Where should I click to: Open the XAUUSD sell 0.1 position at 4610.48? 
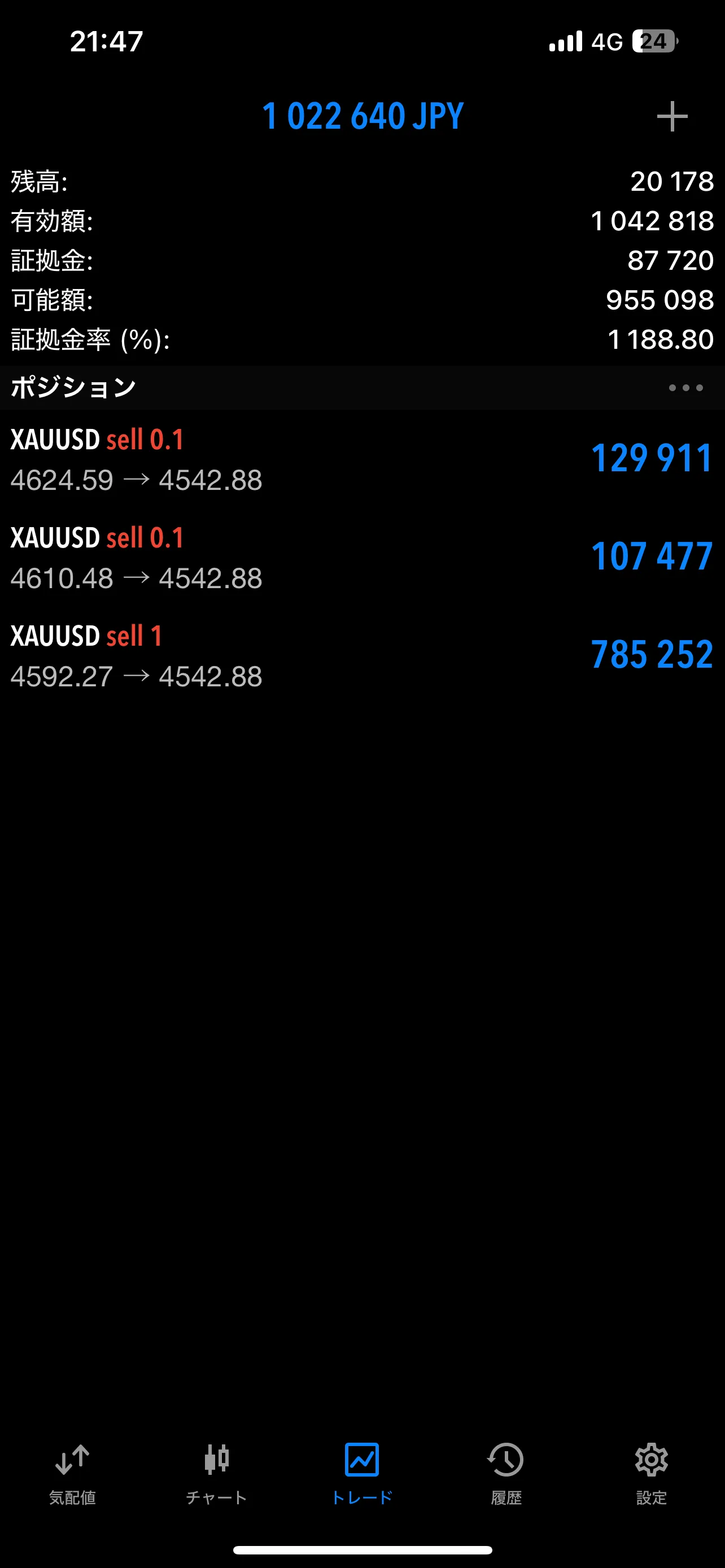click(362, 557)
